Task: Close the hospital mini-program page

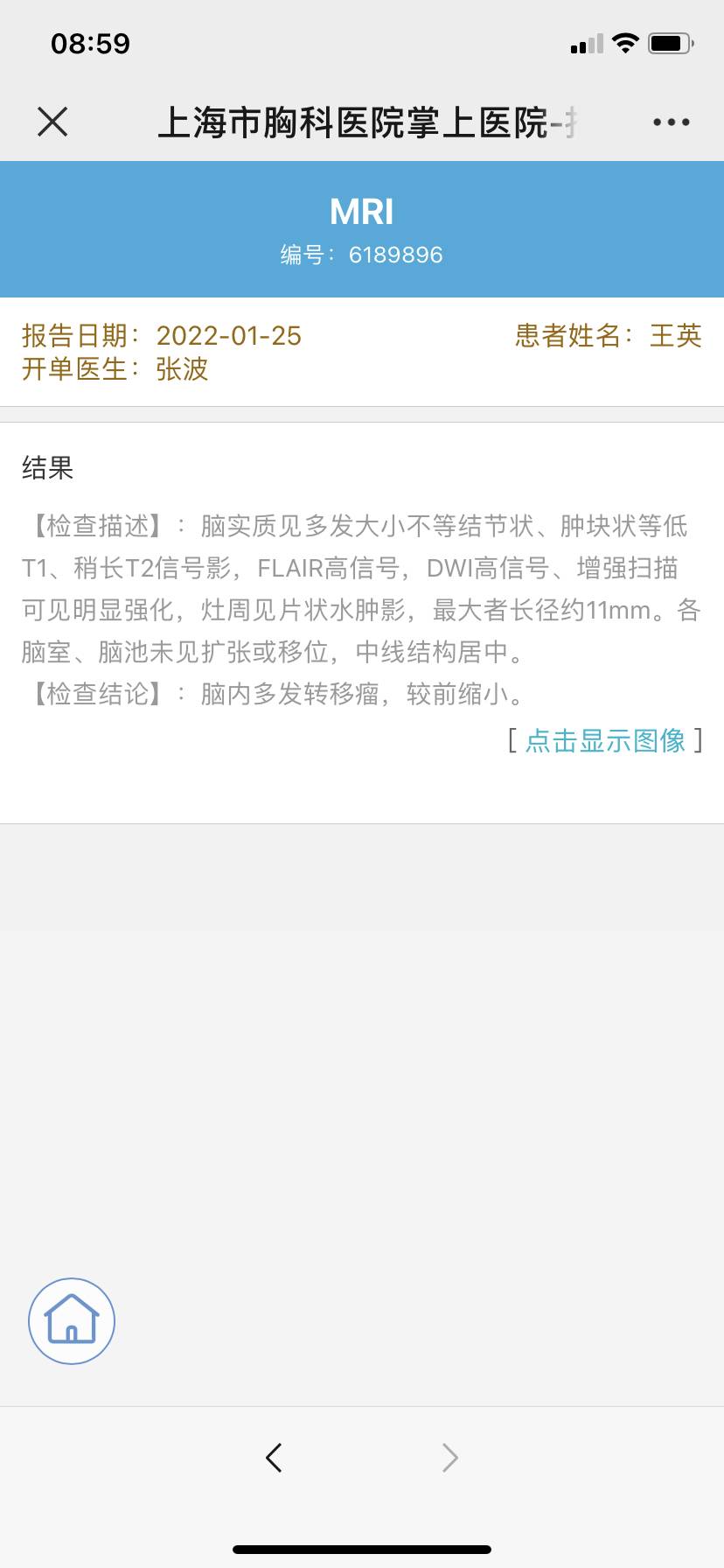Action: coord(52,122)
